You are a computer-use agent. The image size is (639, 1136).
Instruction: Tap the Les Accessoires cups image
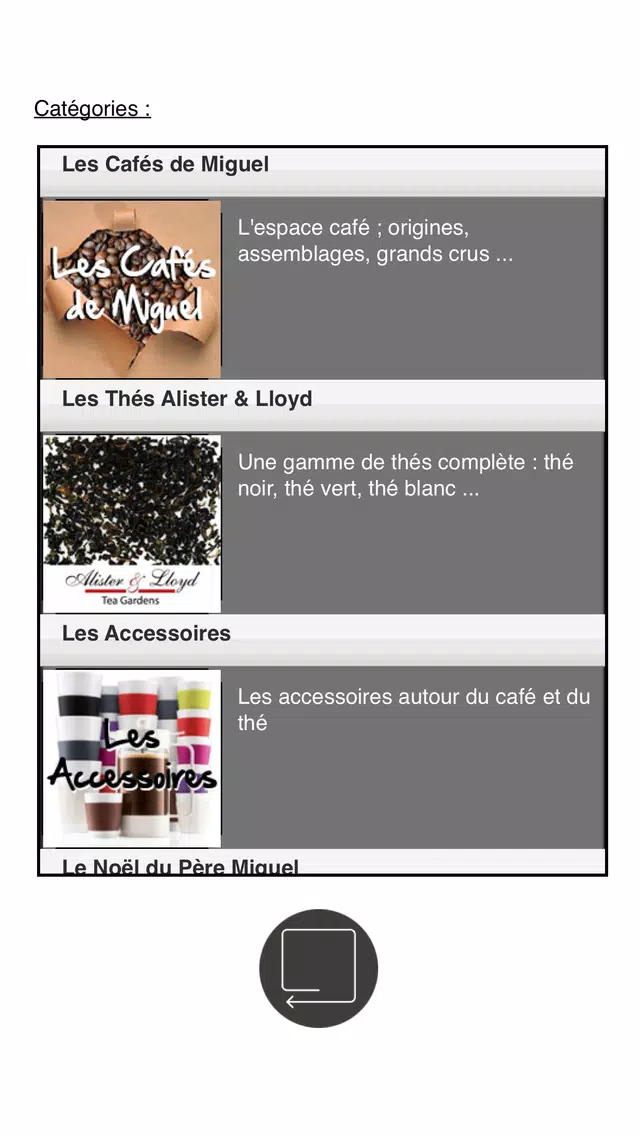tap(132, 758)
